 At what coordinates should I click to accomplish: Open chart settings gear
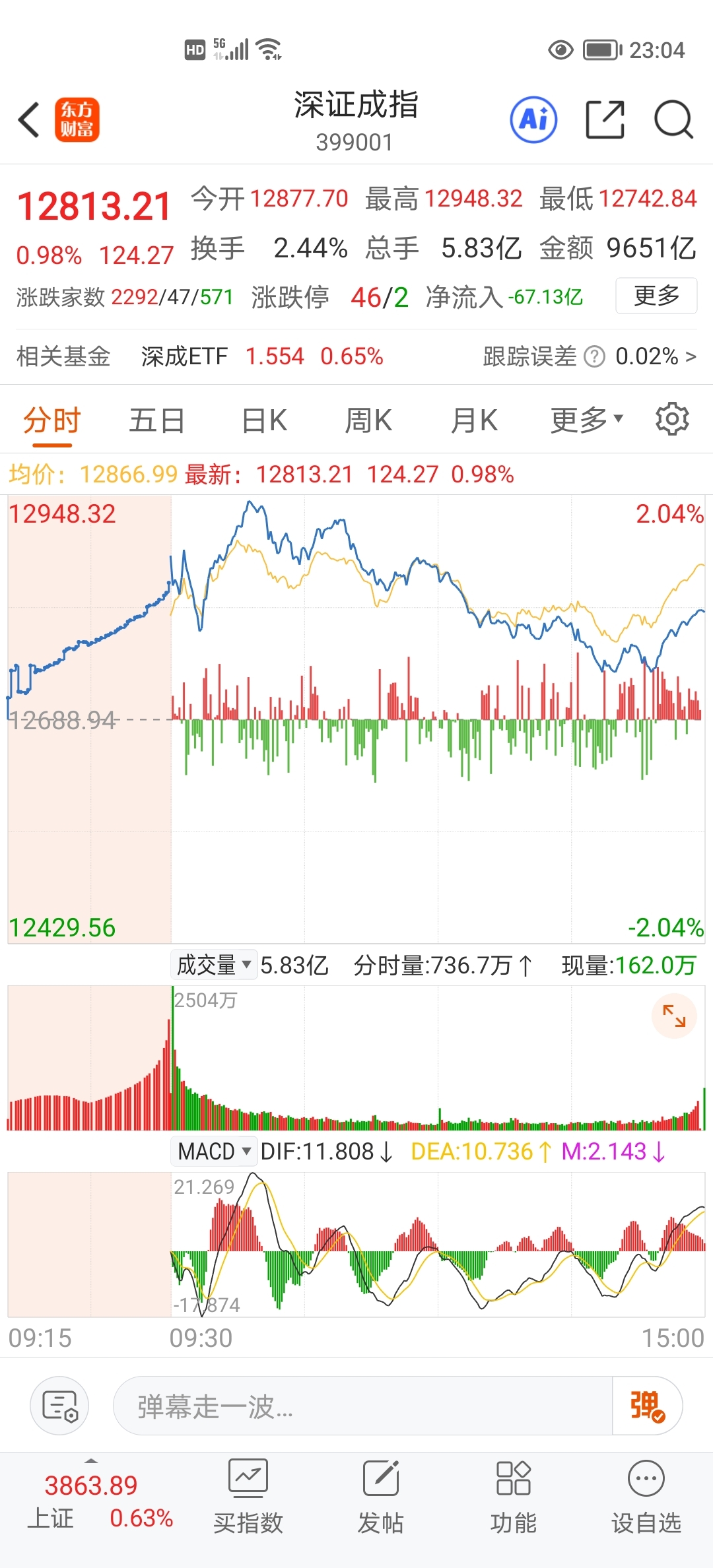click(672, 419)
